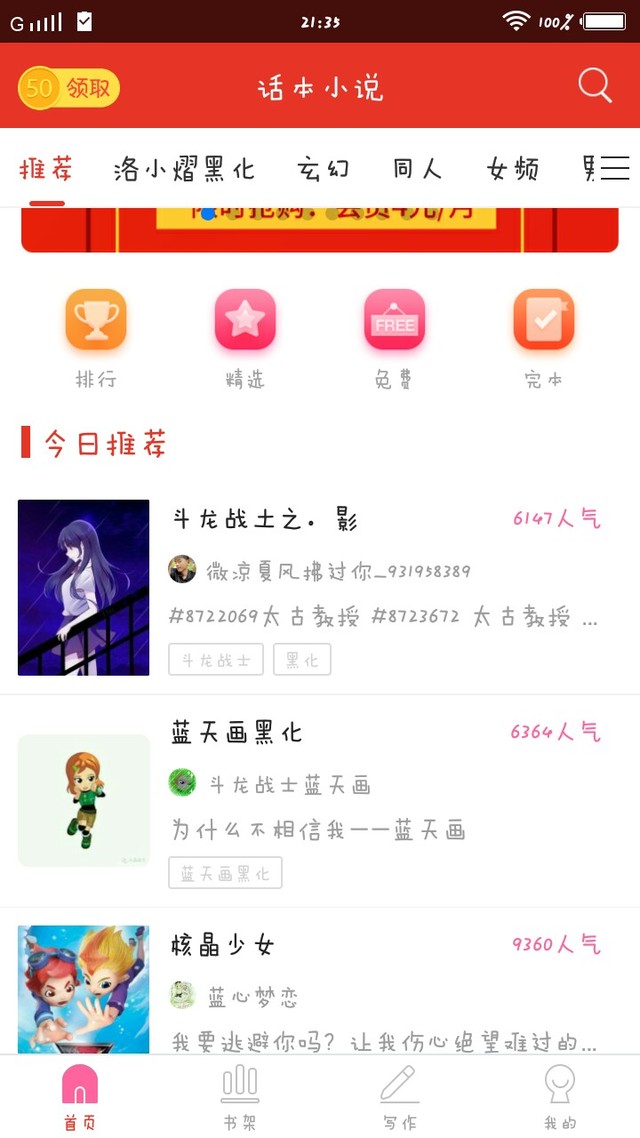Switch to the 洛小熠黑化 tab
The width and height of the screenshot is (640, 1138).
[x=184, y=169]
